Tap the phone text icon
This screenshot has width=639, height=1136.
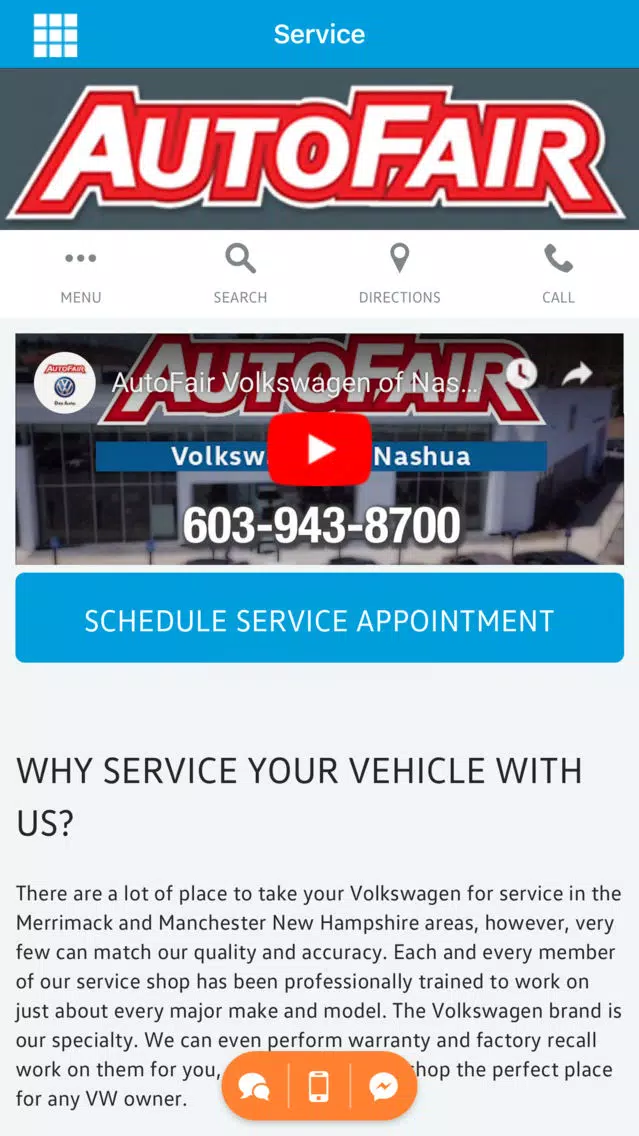[x=319, y=1086]
